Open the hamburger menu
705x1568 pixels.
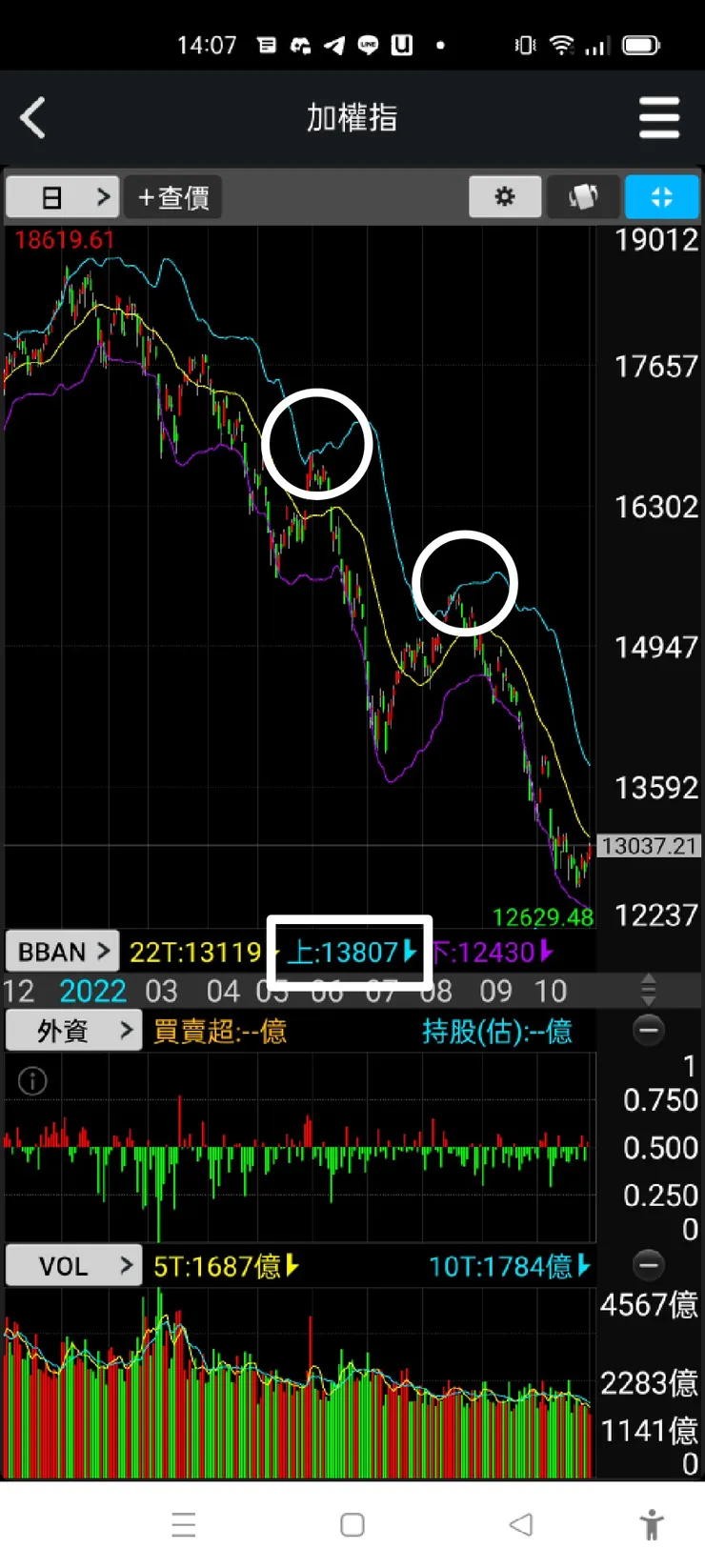point(659,118)
